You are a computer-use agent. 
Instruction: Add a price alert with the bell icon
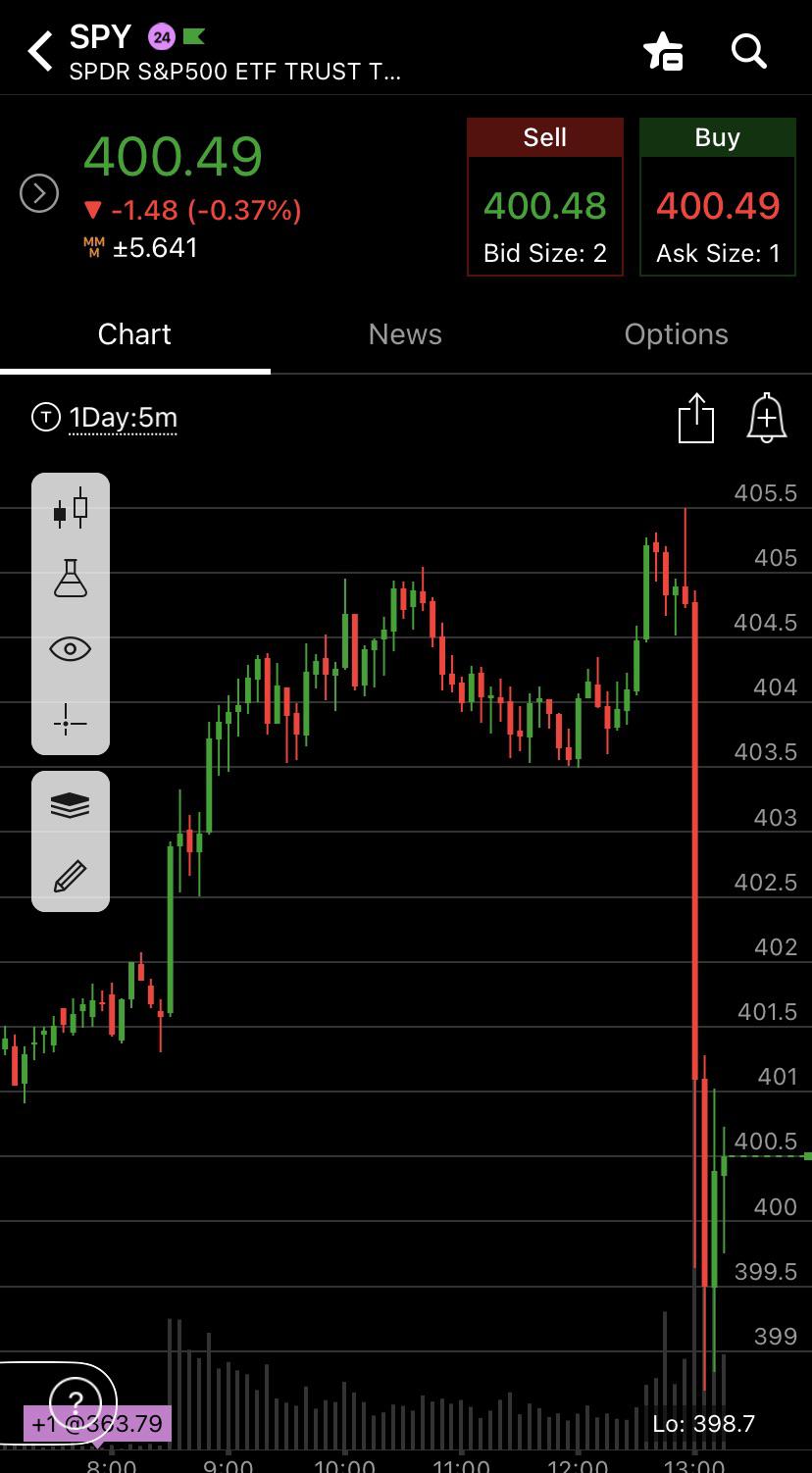[766, 419]
